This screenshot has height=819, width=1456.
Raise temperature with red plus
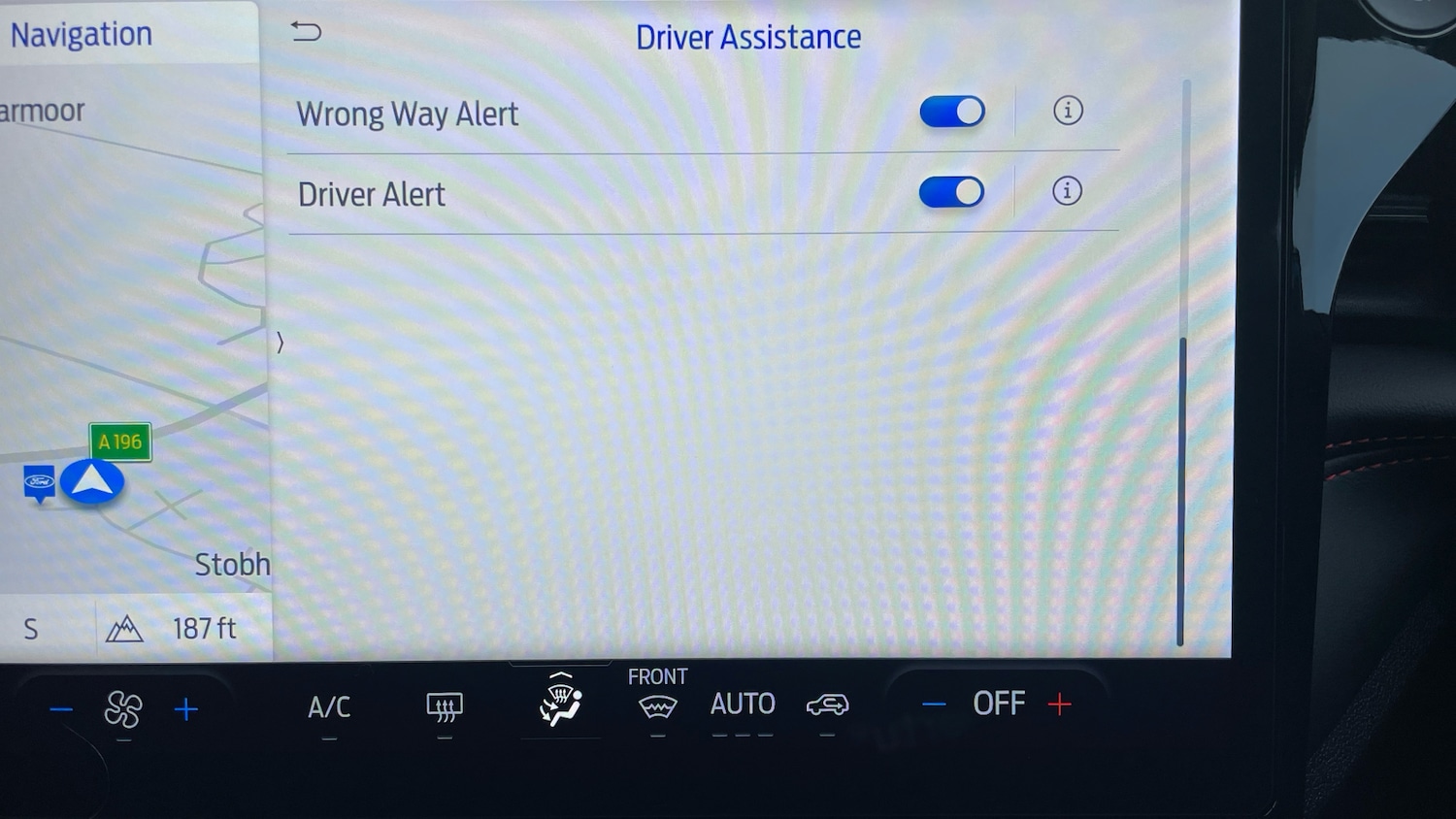[1060, 704]
